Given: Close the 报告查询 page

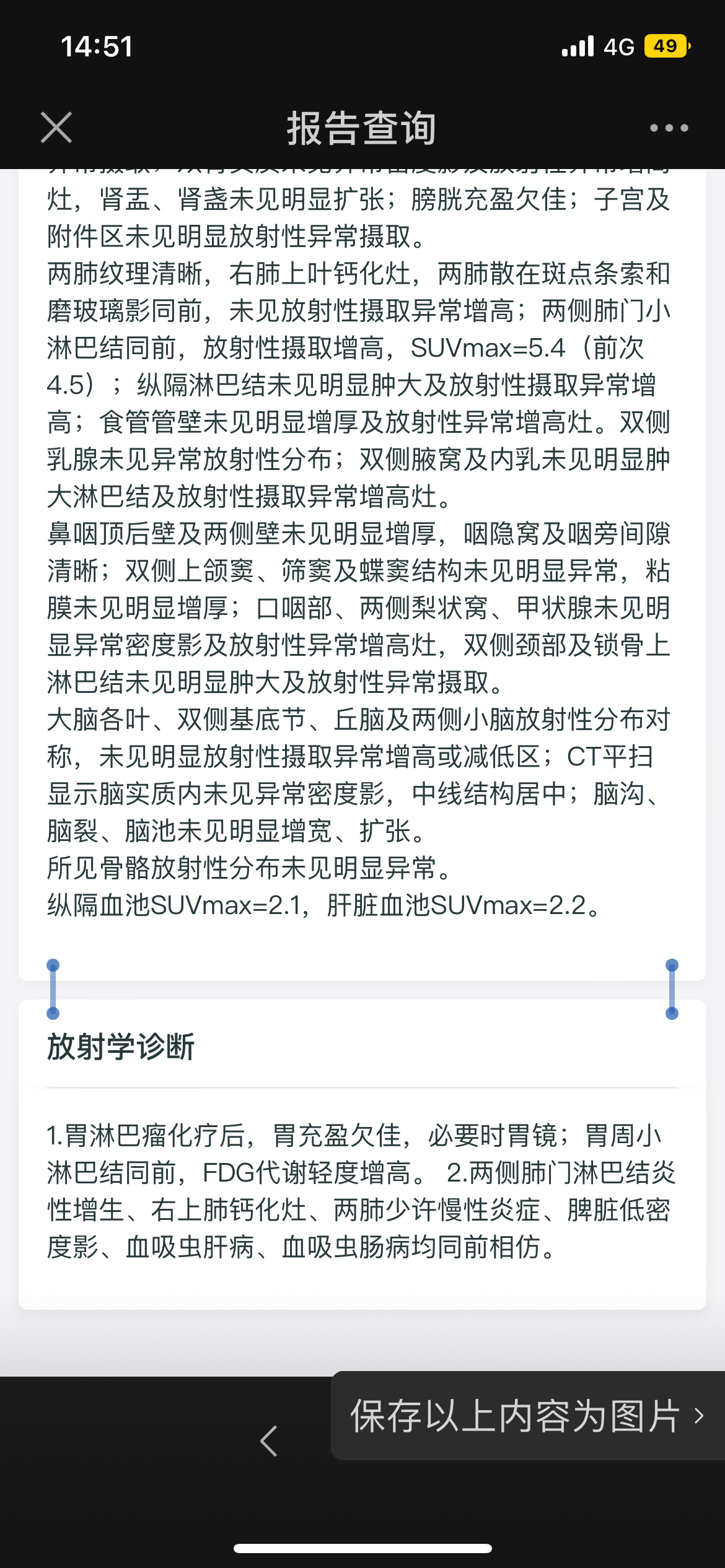Looking at the screenshot, I should click(56, 128).
